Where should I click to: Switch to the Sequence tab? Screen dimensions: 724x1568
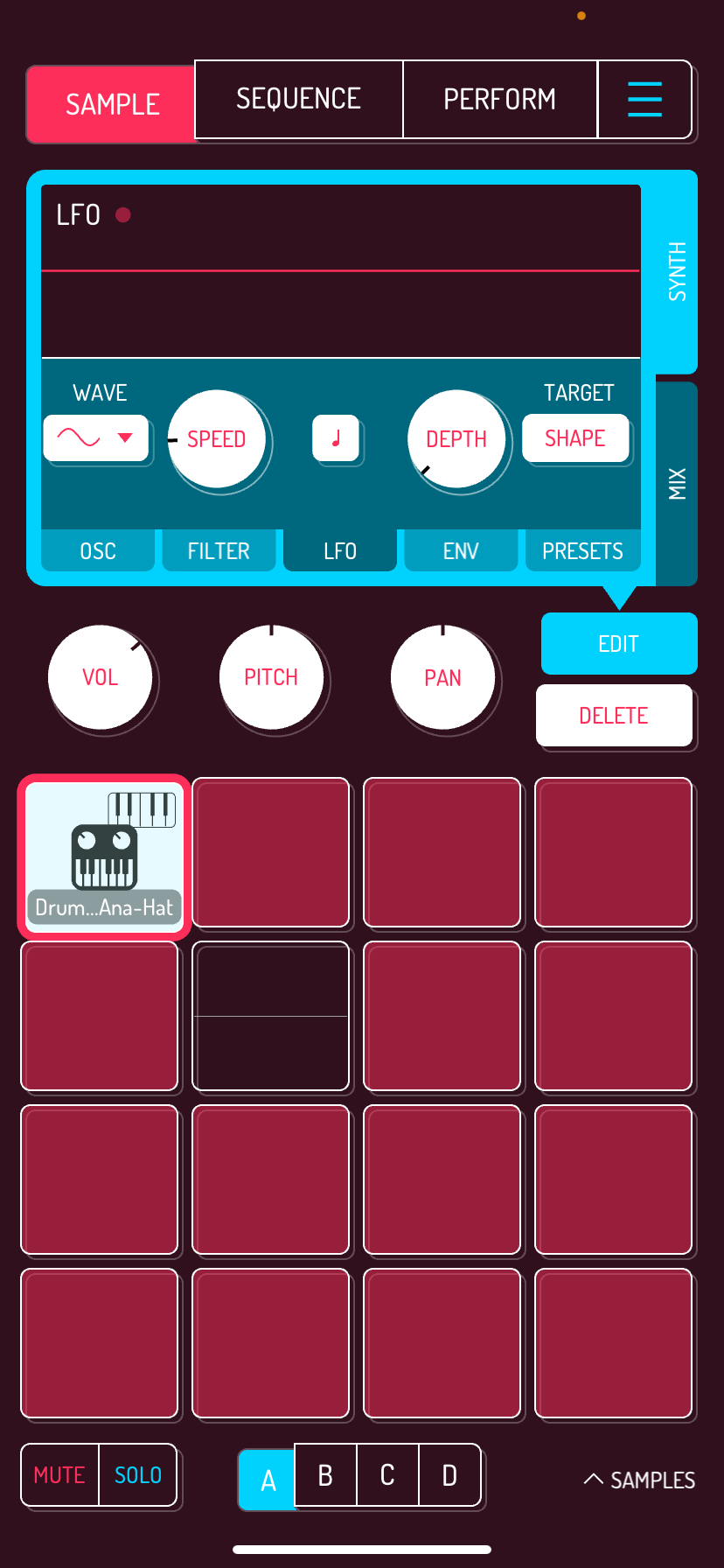298,99
